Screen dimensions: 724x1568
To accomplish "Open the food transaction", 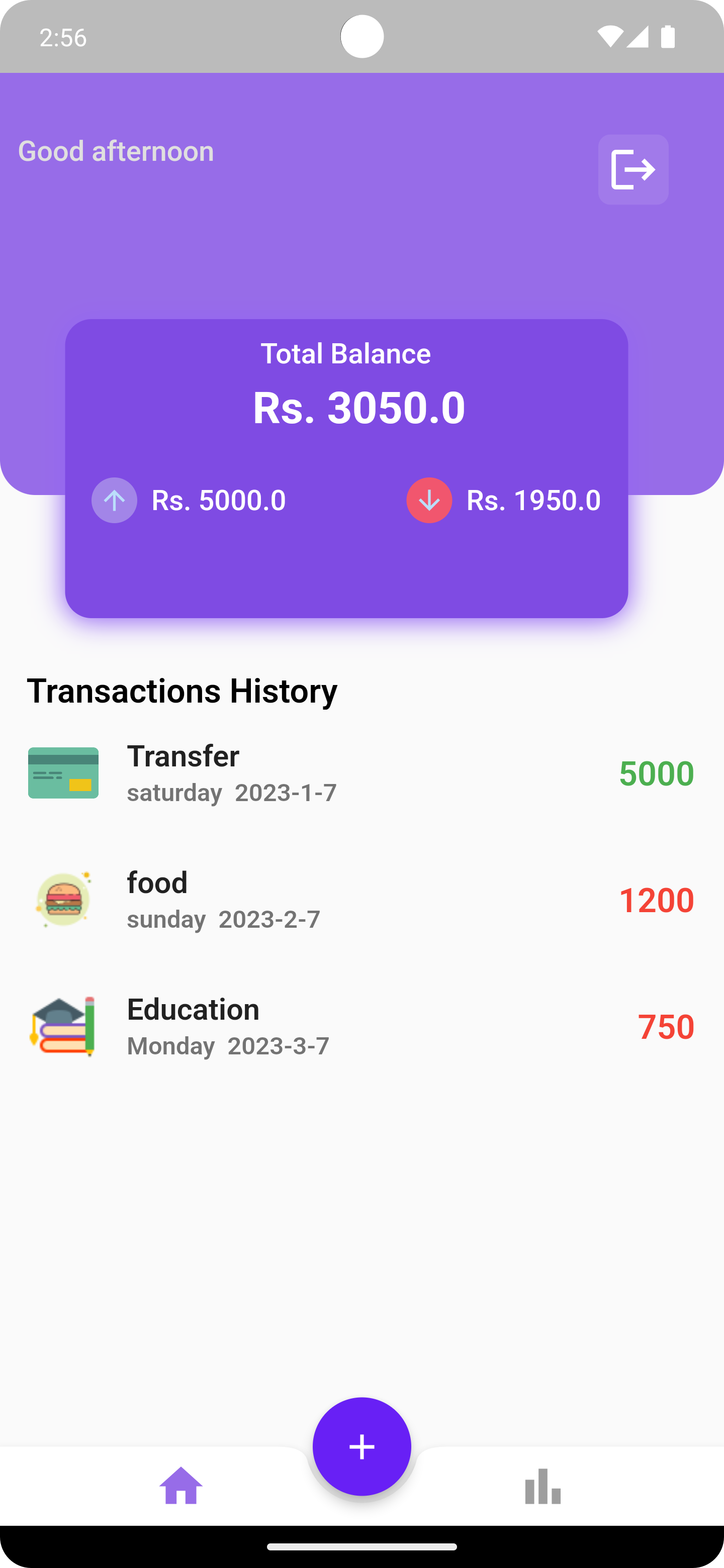I will [x=360, y=900].
